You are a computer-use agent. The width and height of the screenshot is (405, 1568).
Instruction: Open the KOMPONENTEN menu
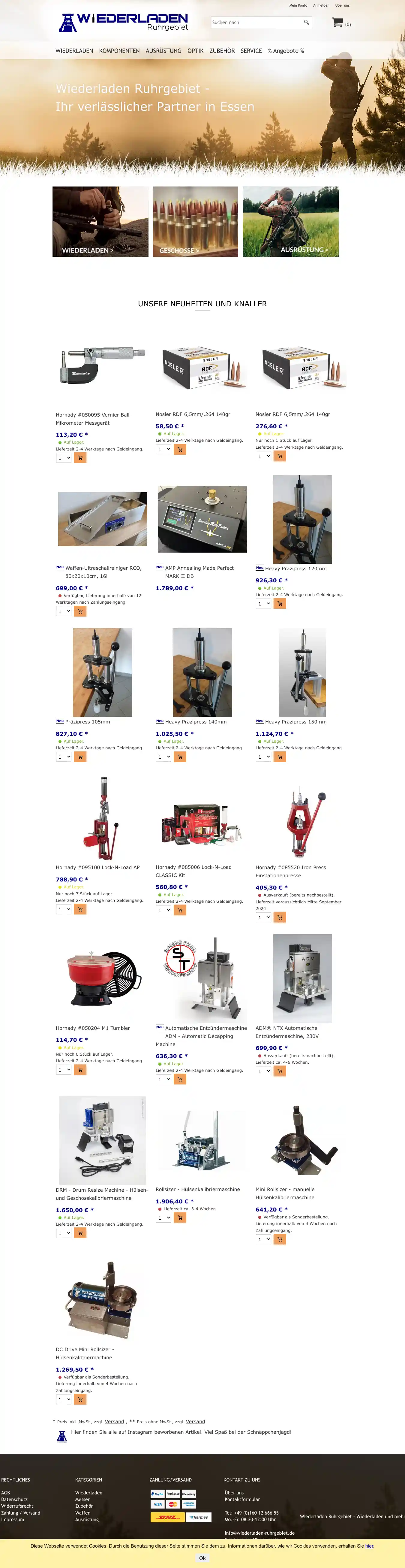coord(119,51)
